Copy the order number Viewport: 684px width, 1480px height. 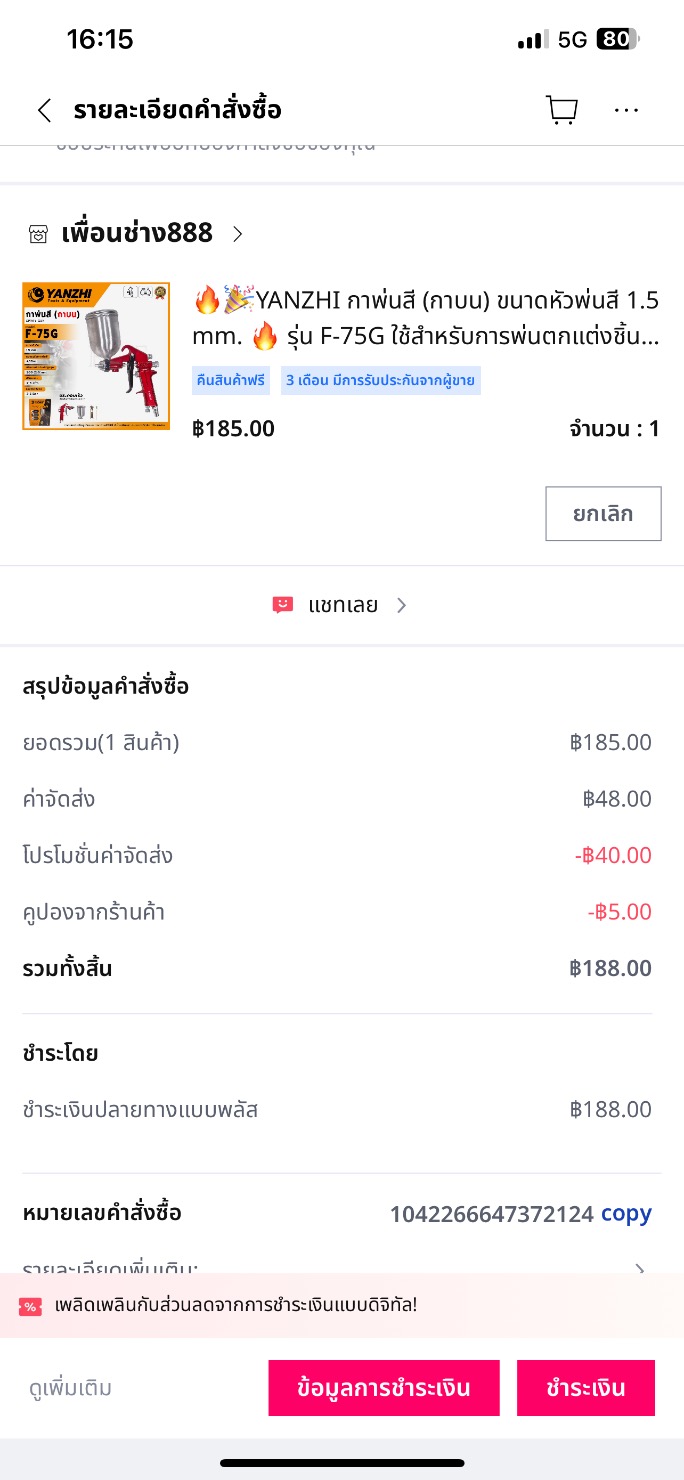tap(626, 1214)
